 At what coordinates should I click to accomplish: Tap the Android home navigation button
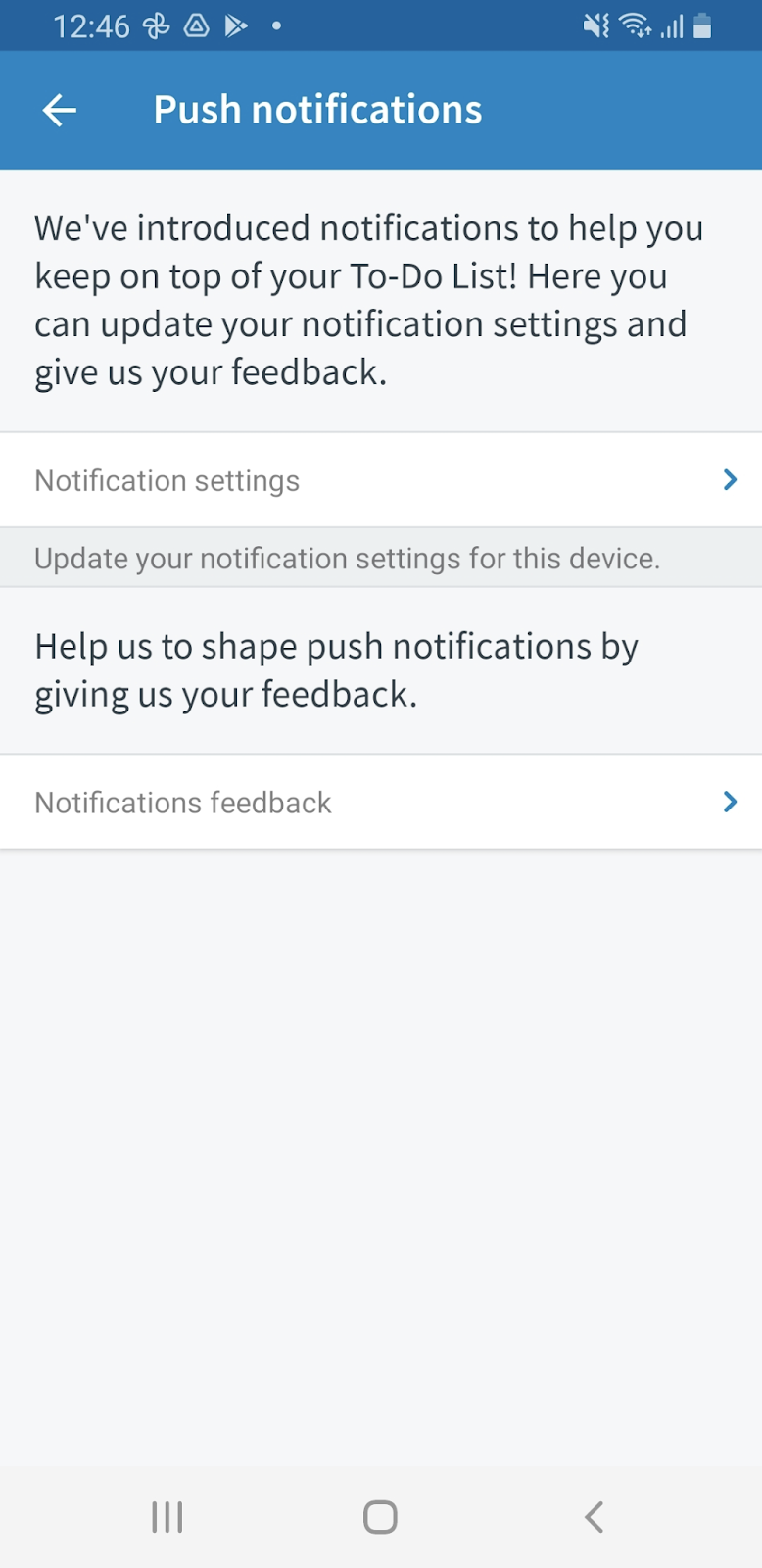(380, 1516)
